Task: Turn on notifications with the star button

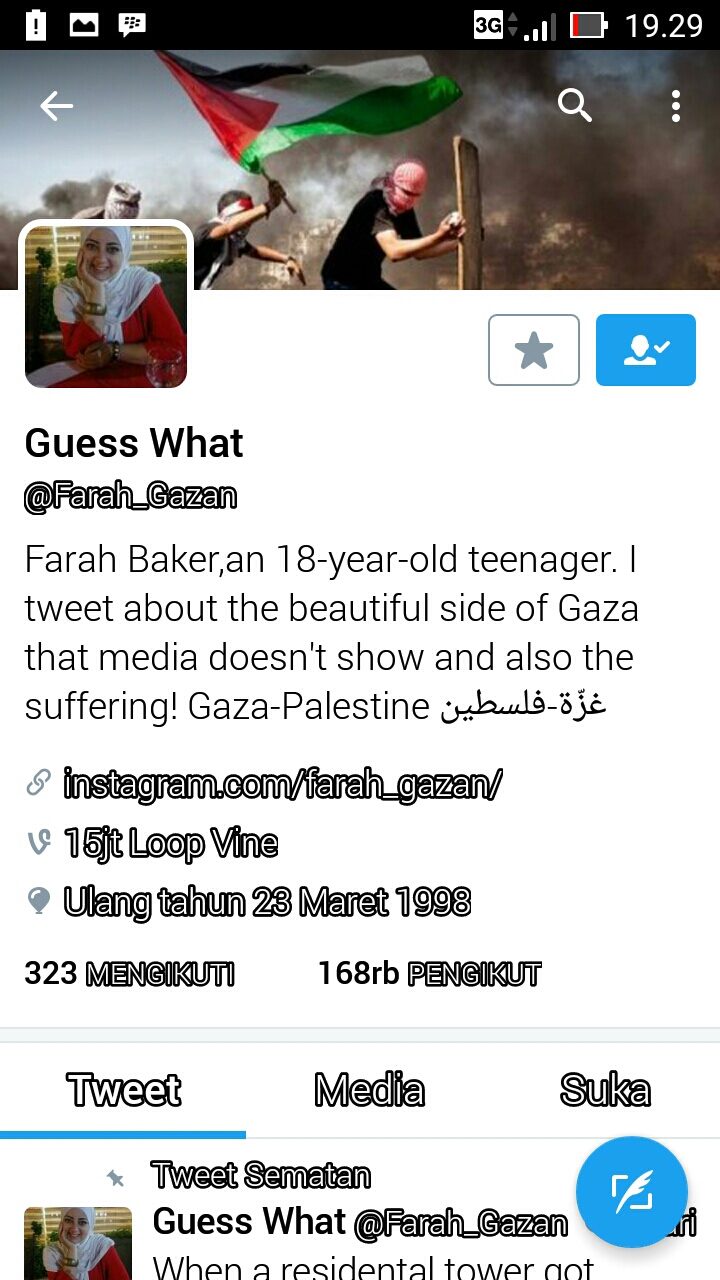Action: (534, 350)
